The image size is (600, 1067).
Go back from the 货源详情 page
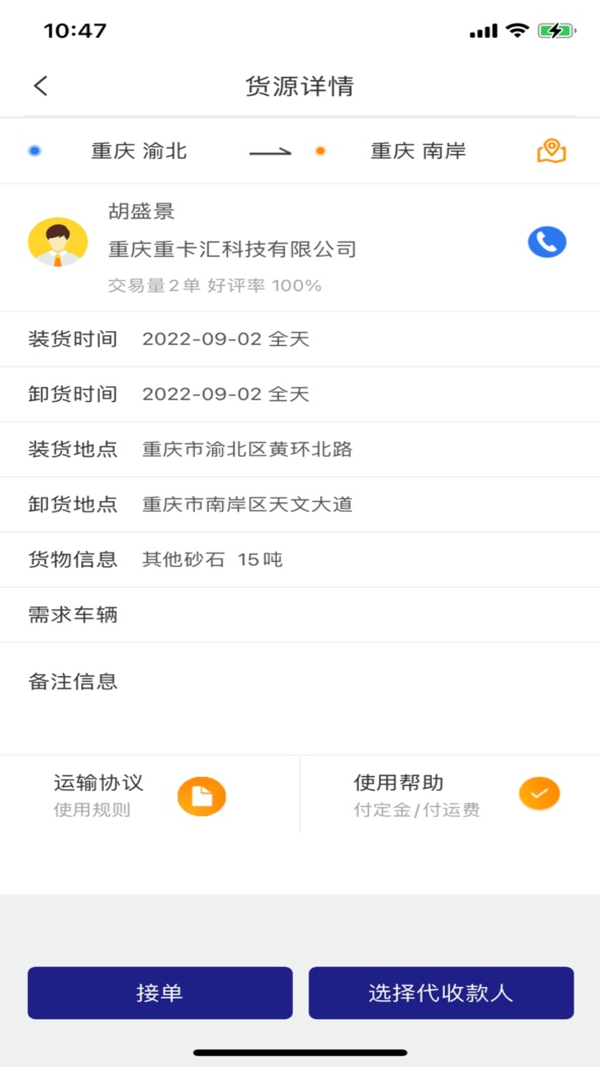click(41, 86)
